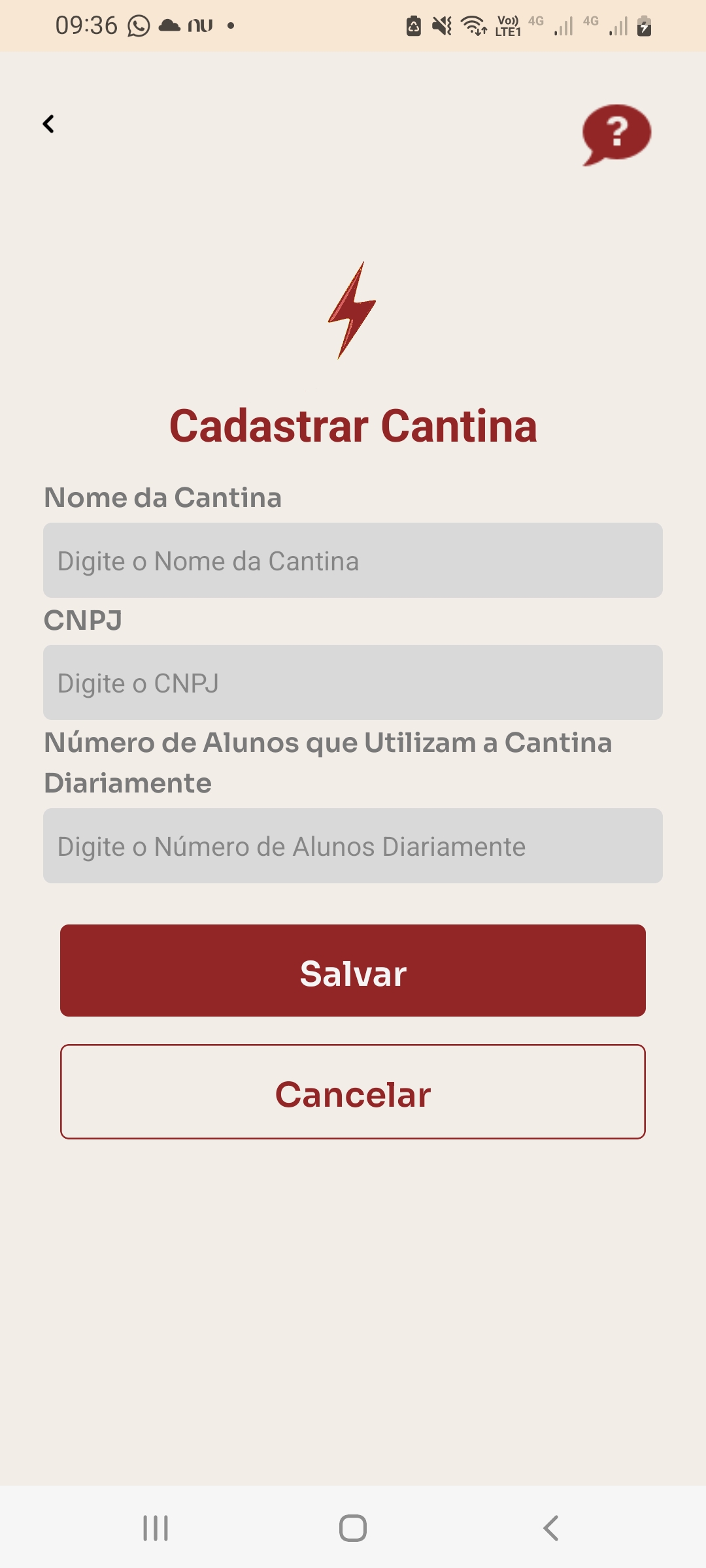Tap the VoLTE indicator in status bar
The width and height of the screenshot is (706, 1568).
tap(507, 26)
